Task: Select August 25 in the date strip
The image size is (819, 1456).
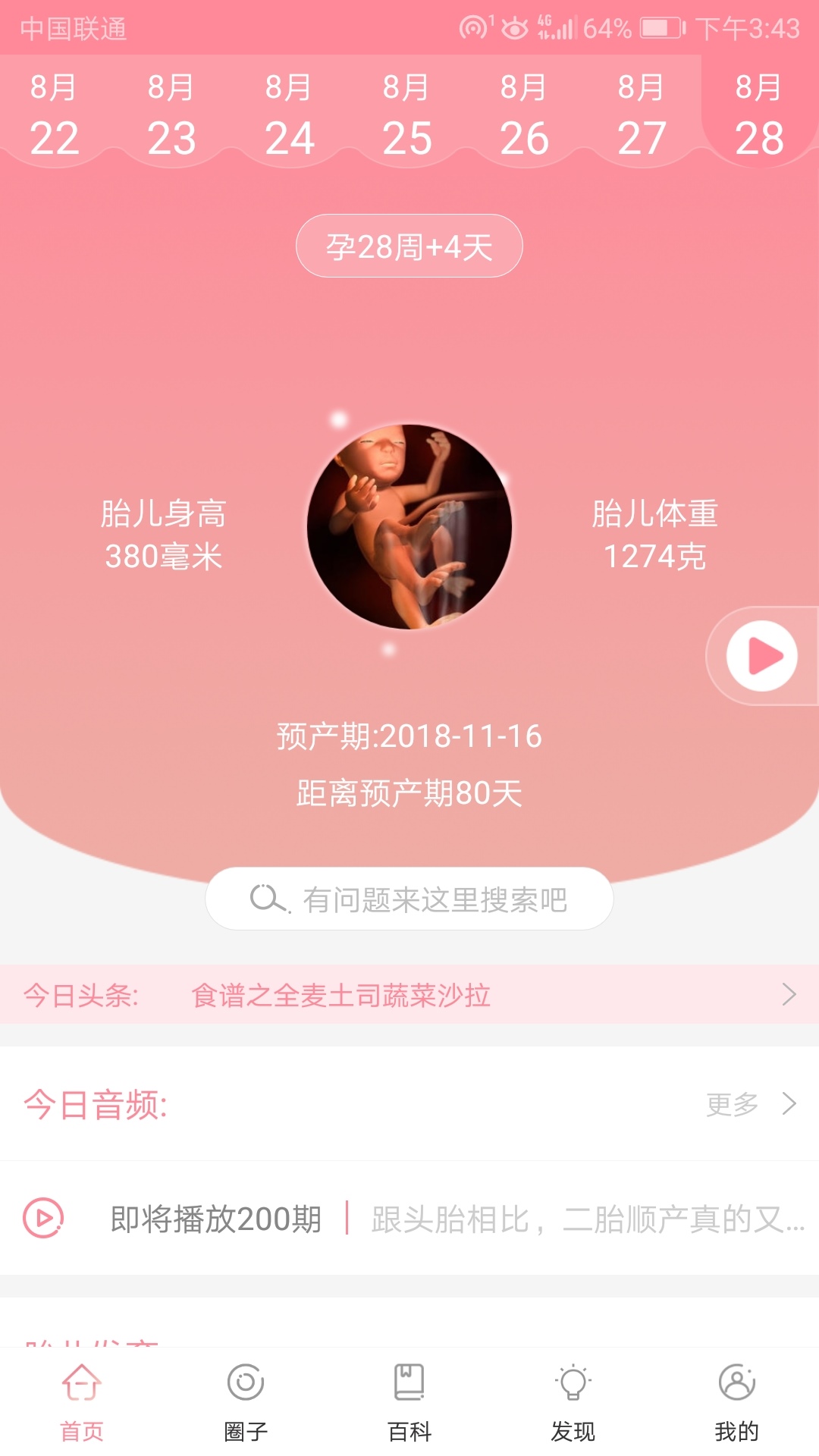Action: pyautogui.click(x=406, y=114)
